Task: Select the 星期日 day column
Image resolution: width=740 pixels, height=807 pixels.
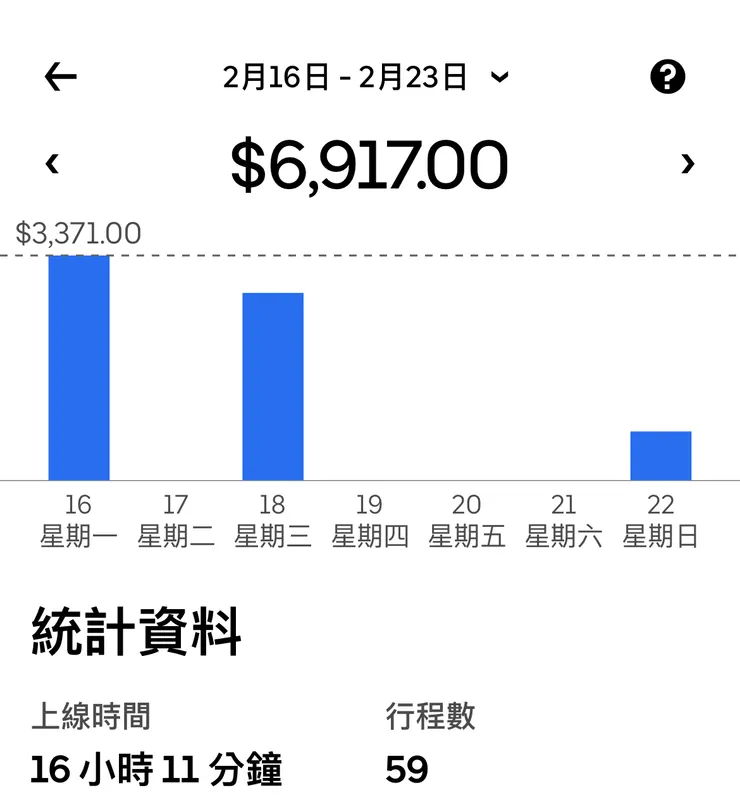Action: pos(660,537)
